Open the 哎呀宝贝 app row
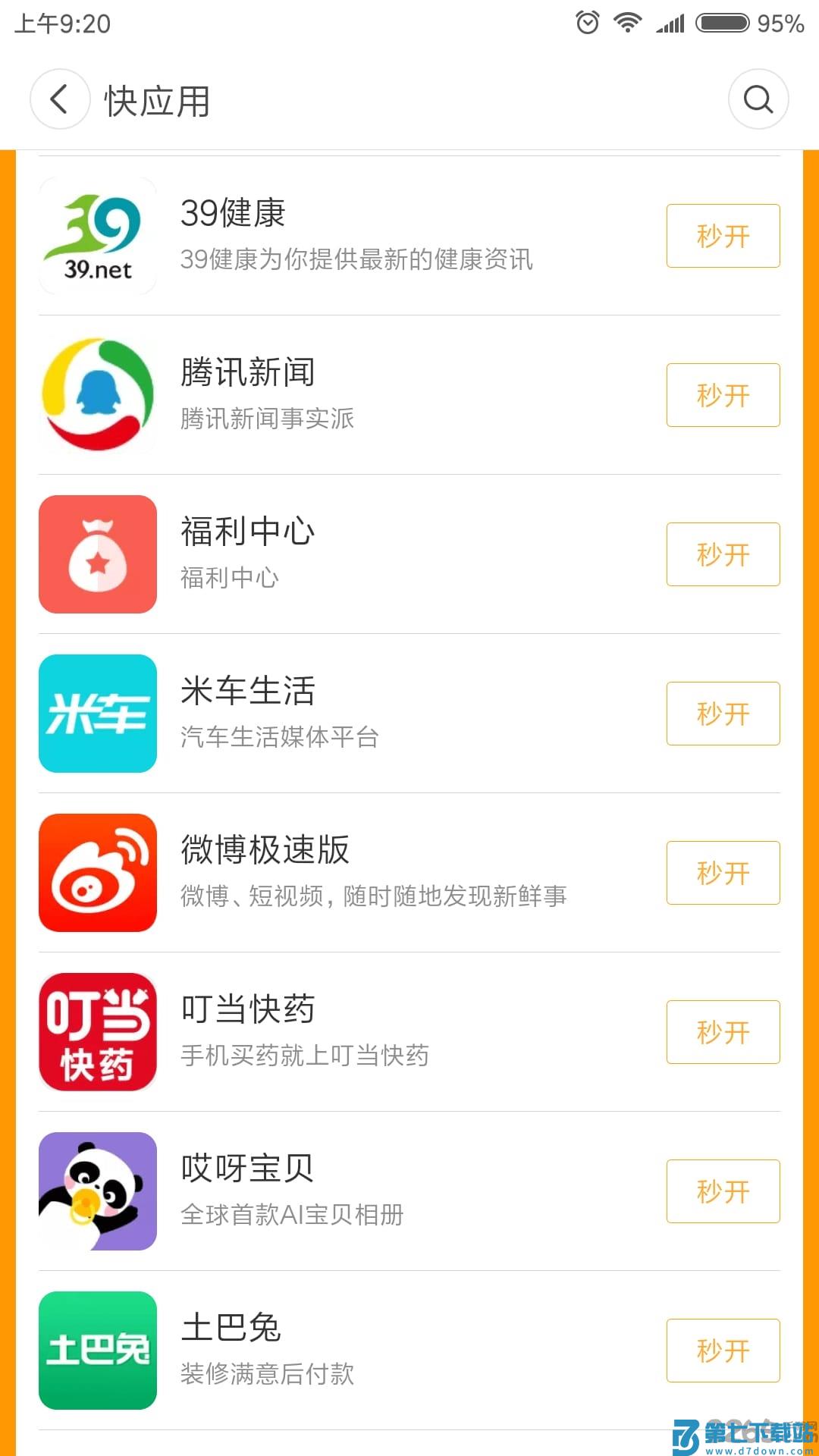The width and height of the screenshot is (819, 1456). click(341, 1191)
